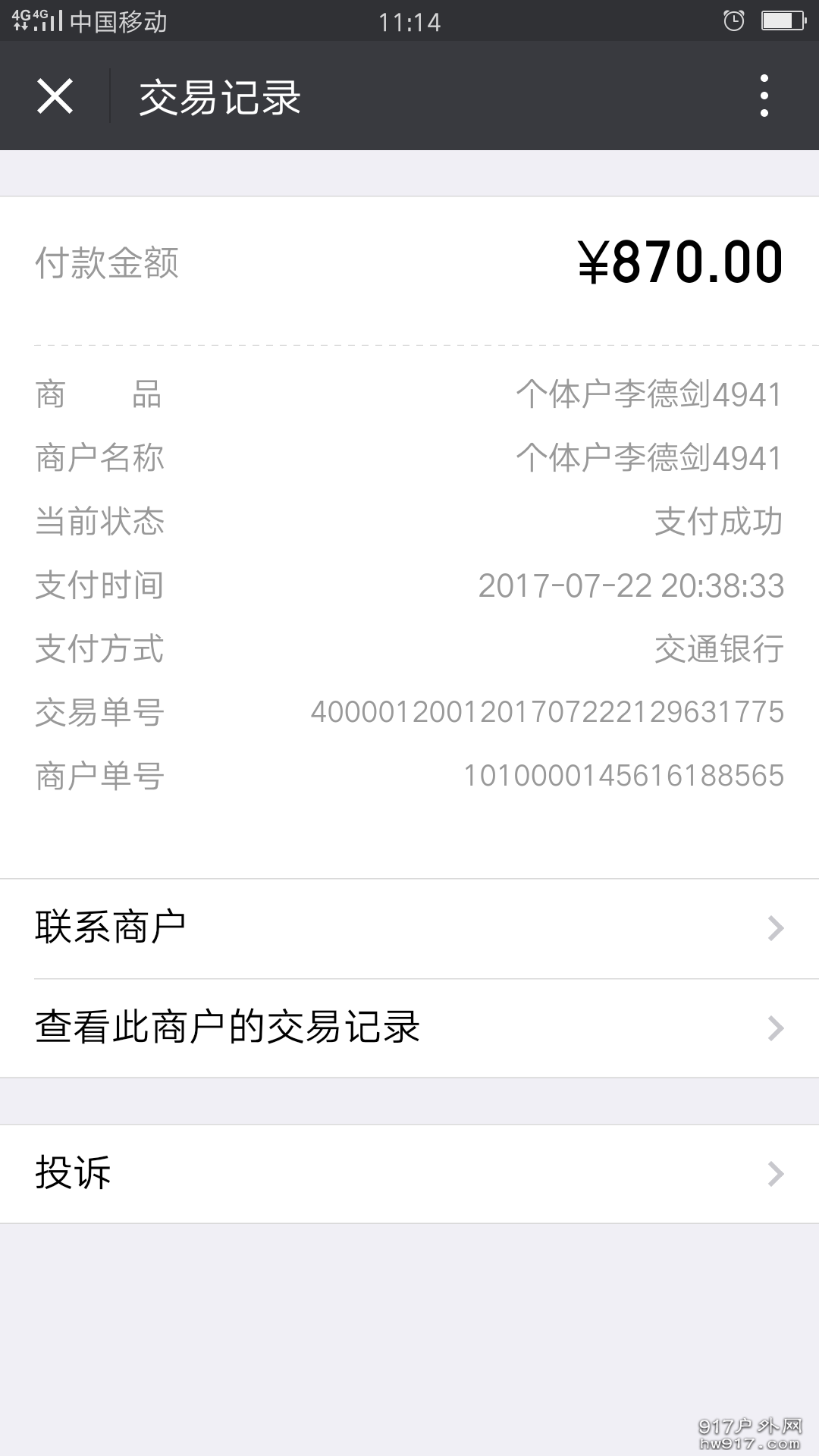The height and width of the screenshot is (1456, 819).
Task: Tap the alarm clock status bar icon
Action: coord(734,22)
